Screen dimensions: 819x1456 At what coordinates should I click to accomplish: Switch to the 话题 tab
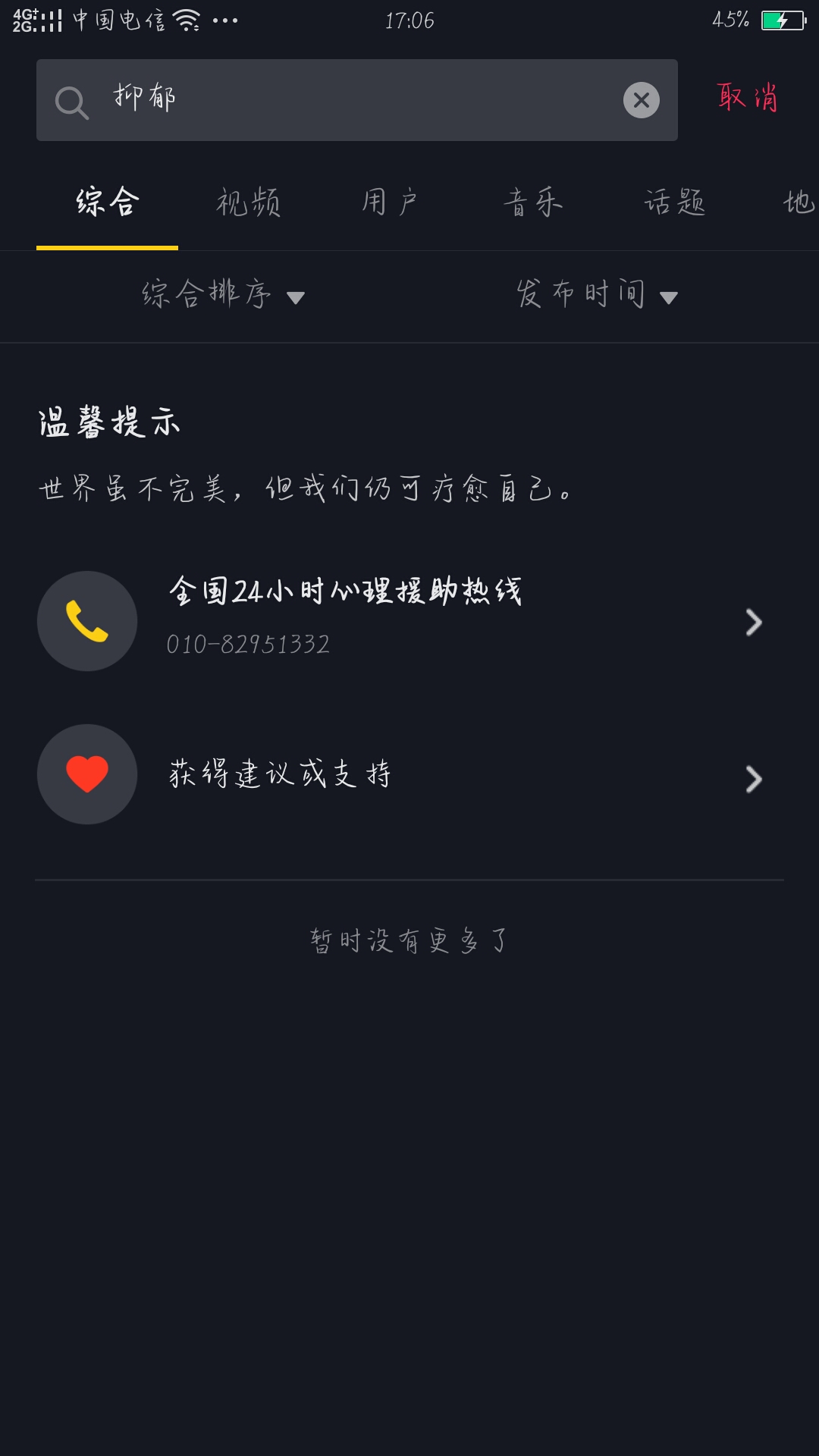pos(675,203)
